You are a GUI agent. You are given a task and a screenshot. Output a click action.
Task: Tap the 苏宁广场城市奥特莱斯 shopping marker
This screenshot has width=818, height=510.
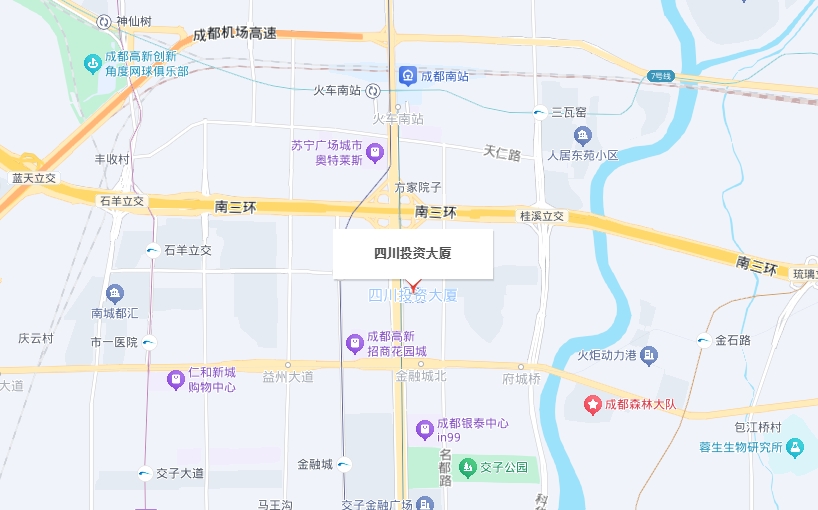[375, 153]
